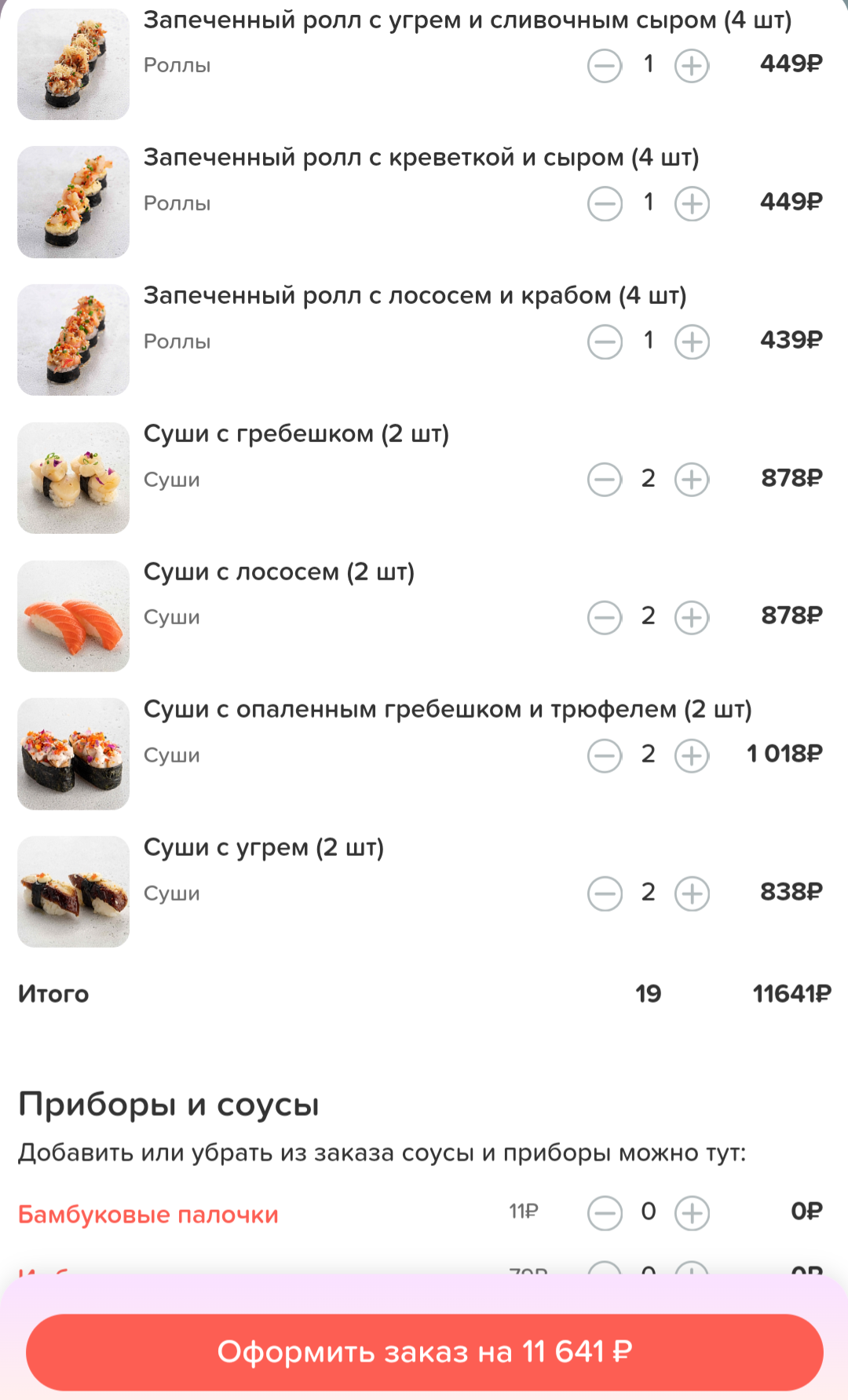
Task: Increase Запеченный ролл с лососем и крабом
Action: (x=692, y=342)
